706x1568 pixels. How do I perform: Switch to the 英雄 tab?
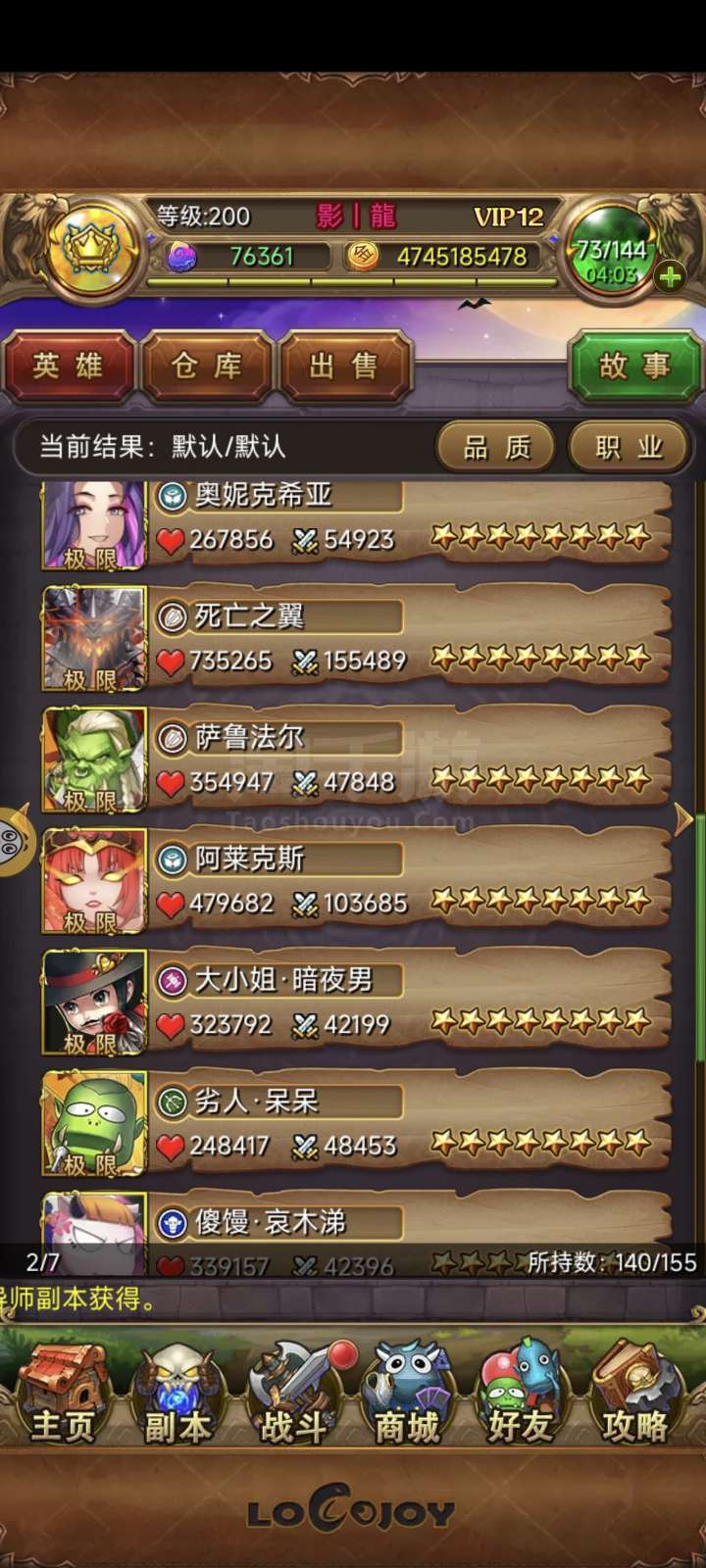point(69,367)
